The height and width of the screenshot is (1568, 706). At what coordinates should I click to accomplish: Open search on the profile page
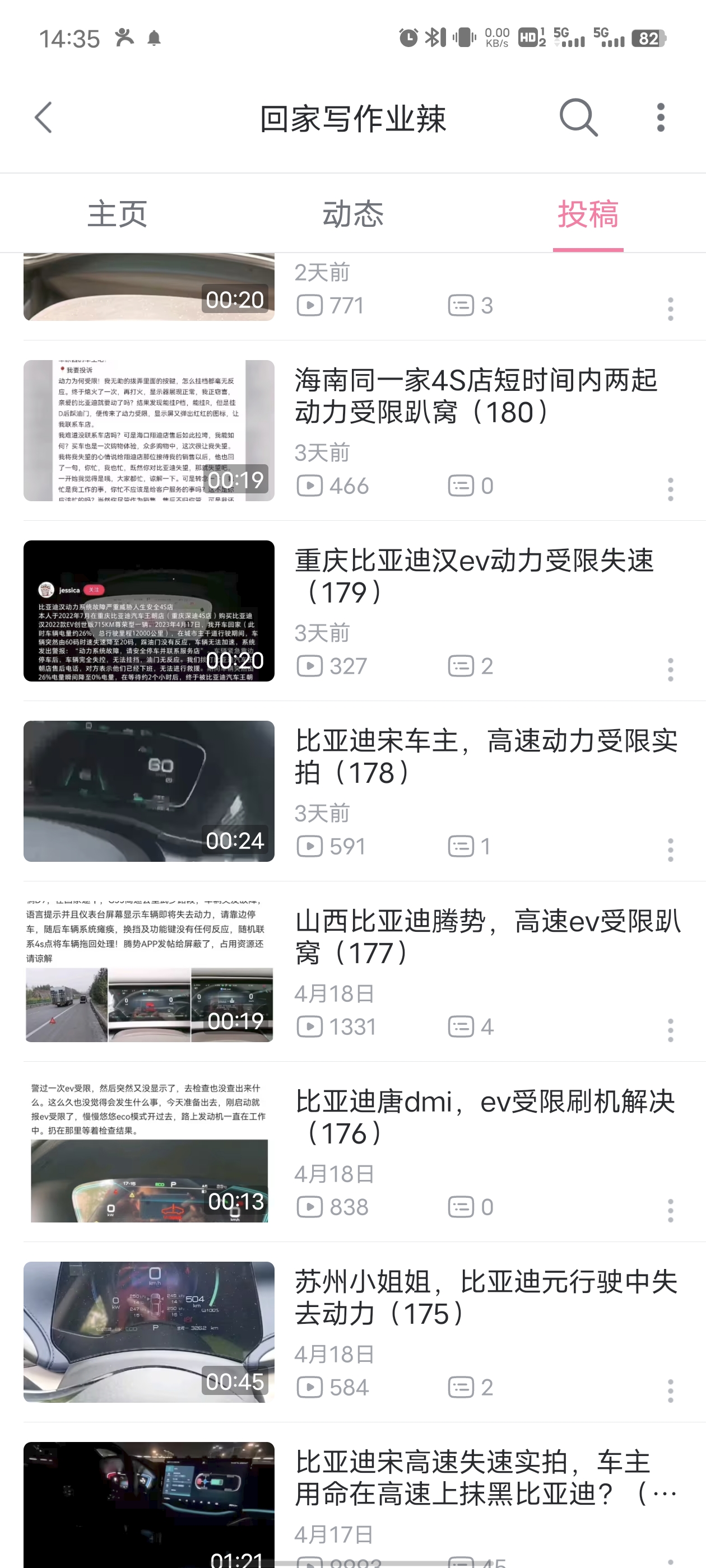pyautogui.click(x=578, y=118)
